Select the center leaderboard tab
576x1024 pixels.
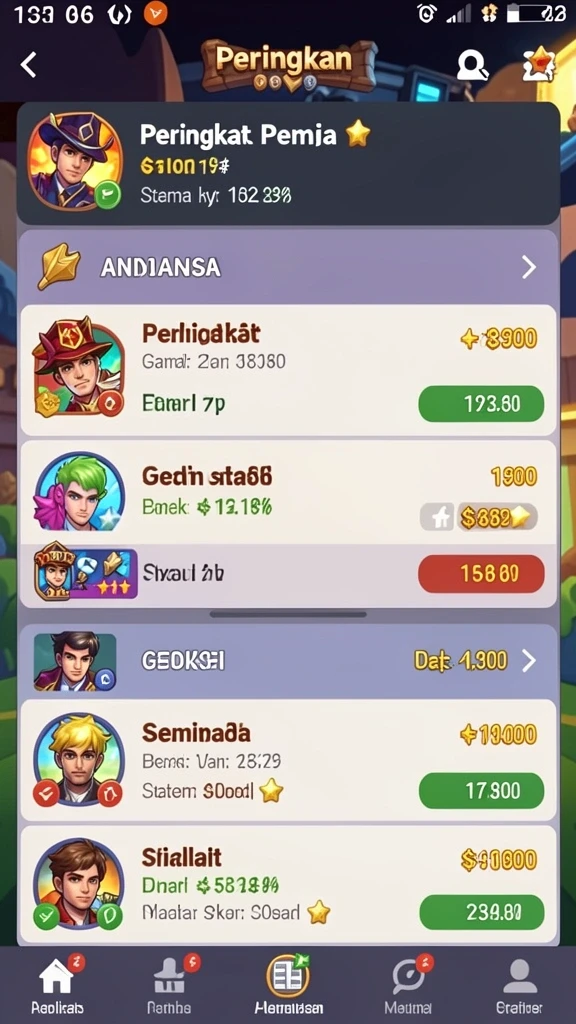click(288, 985)
